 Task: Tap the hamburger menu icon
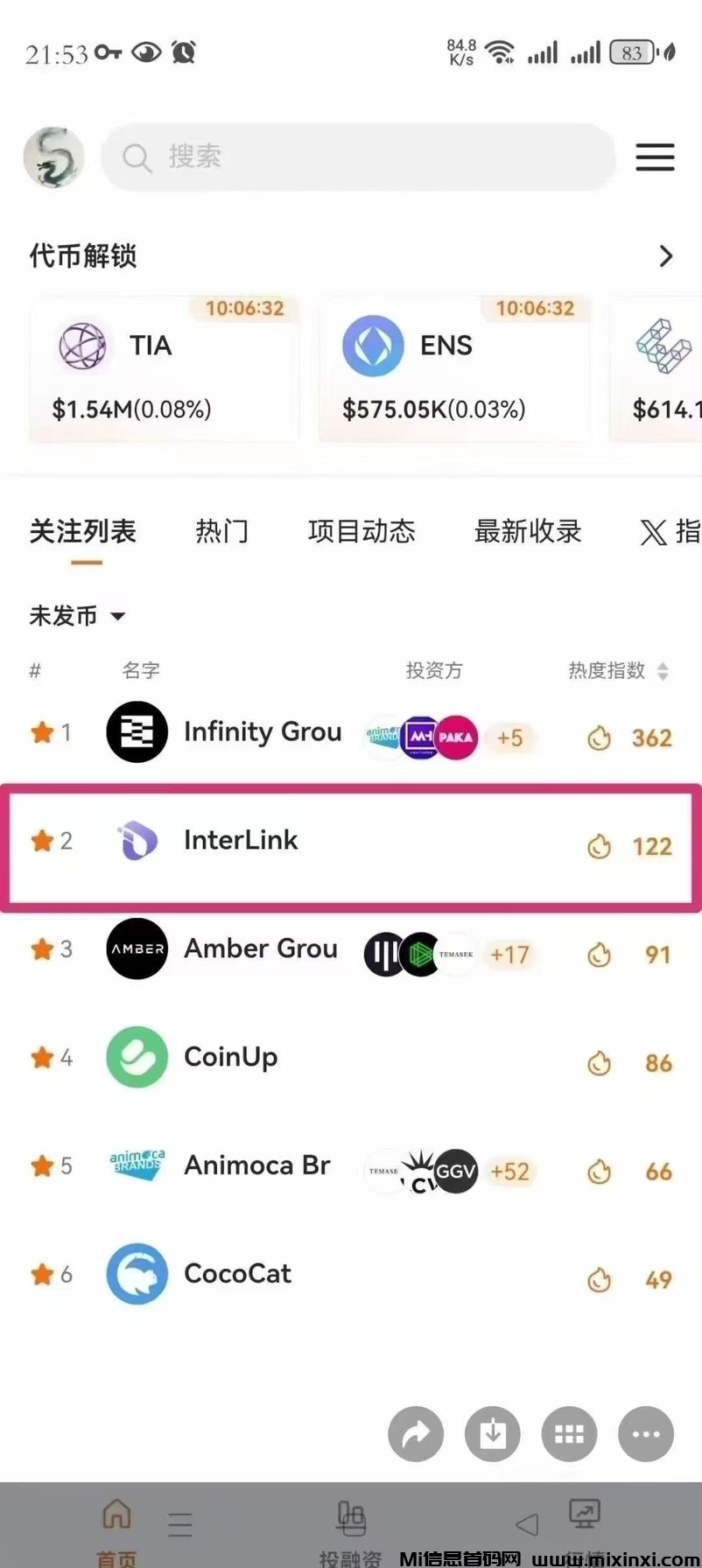pos(655,157)
